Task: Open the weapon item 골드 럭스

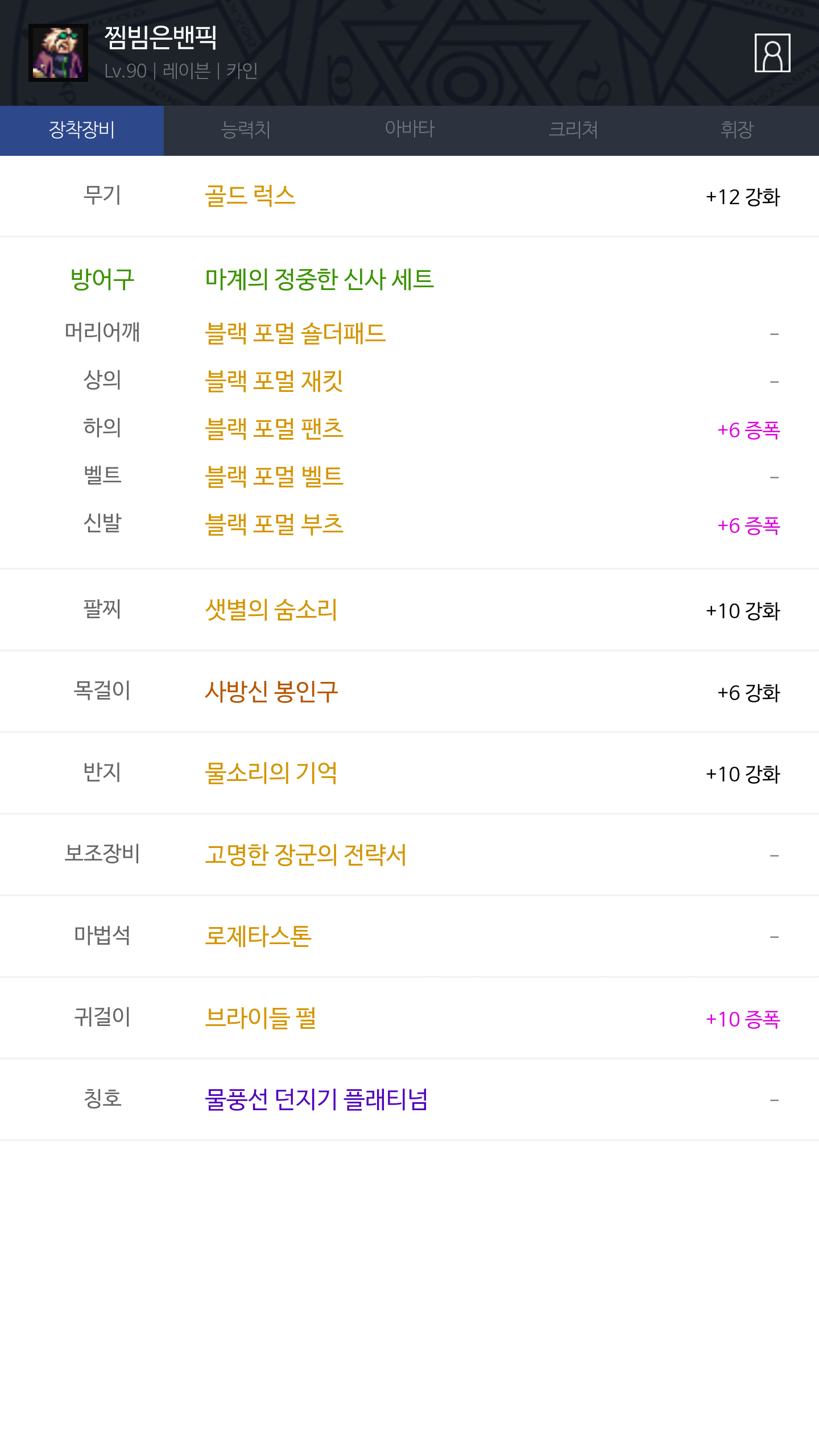Action: (x=250, y=196)
